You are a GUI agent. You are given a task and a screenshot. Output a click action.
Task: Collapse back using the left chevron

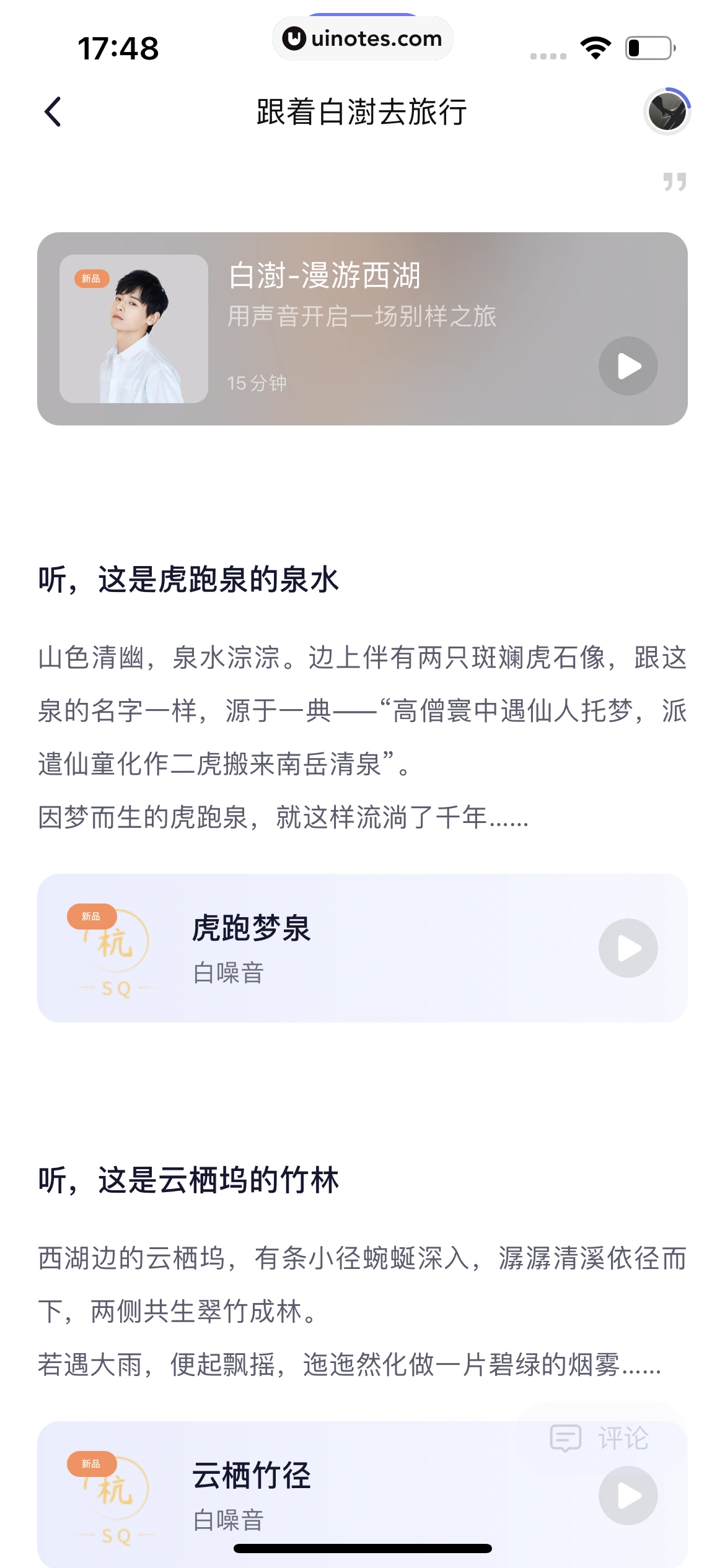tap(53, 110)
